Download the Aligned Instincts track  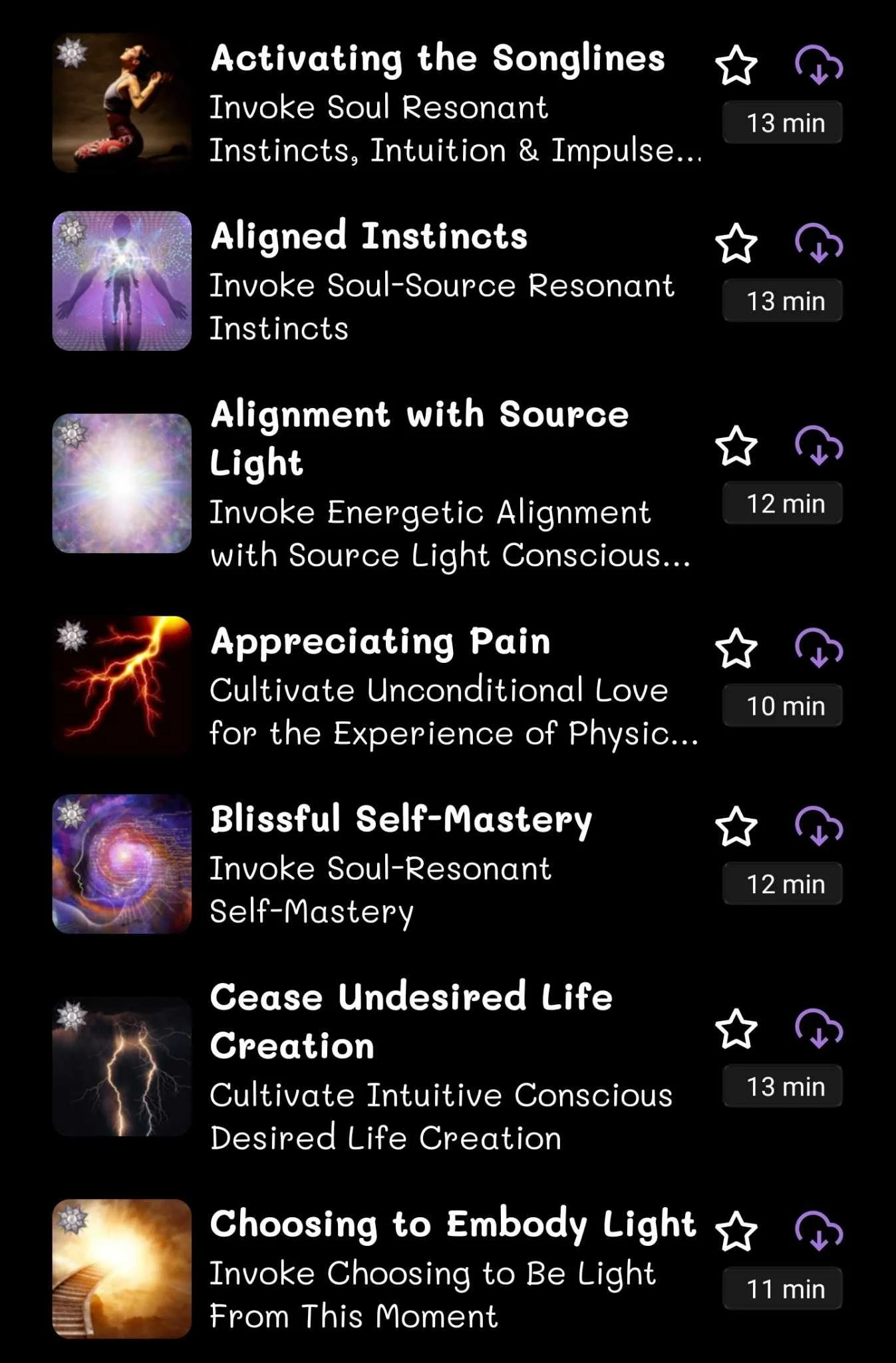click(x=819, y=244)
